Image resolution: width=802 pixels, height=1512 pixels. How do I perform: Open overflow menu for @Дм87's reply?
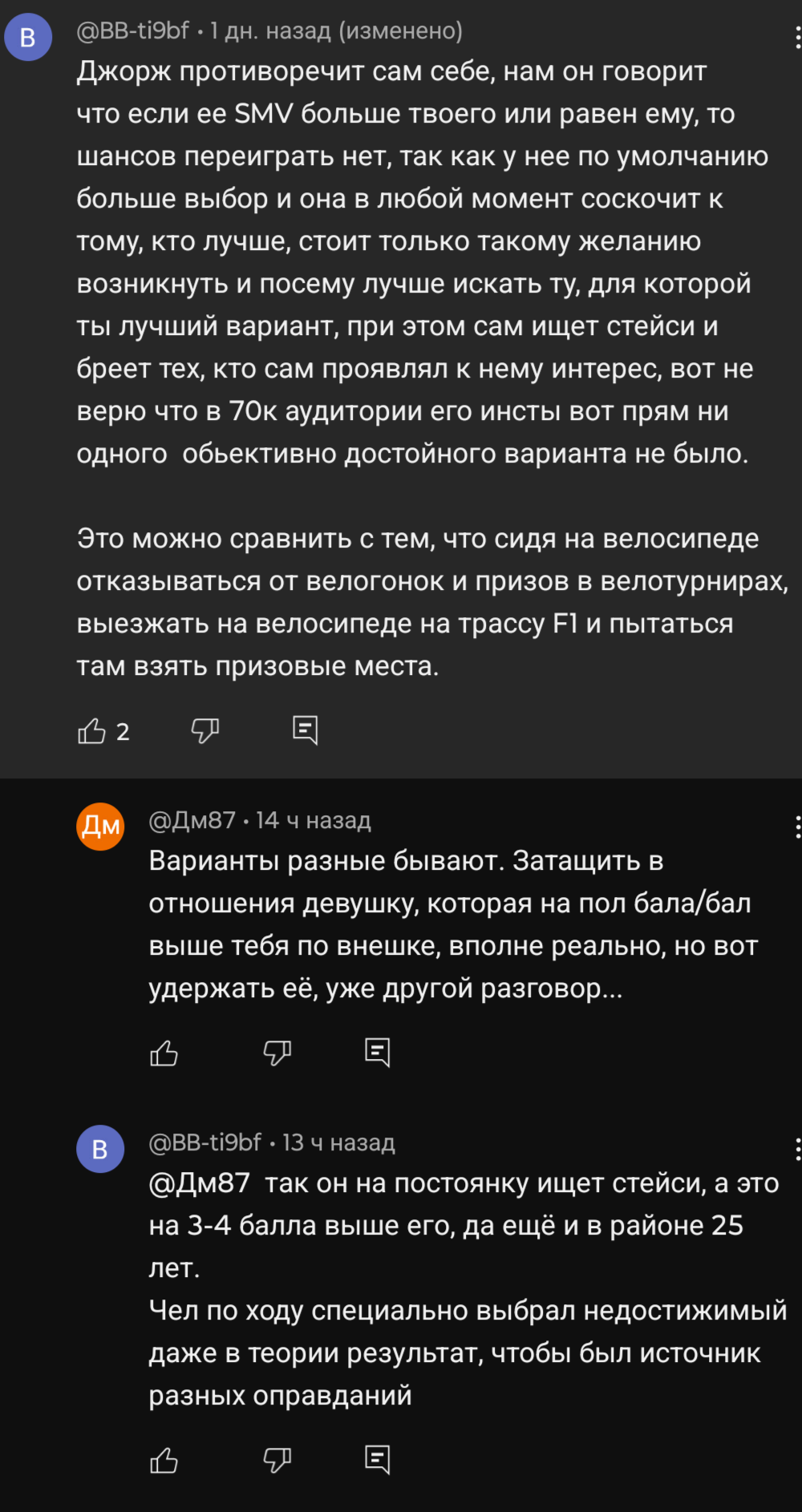tap(797, 827)
